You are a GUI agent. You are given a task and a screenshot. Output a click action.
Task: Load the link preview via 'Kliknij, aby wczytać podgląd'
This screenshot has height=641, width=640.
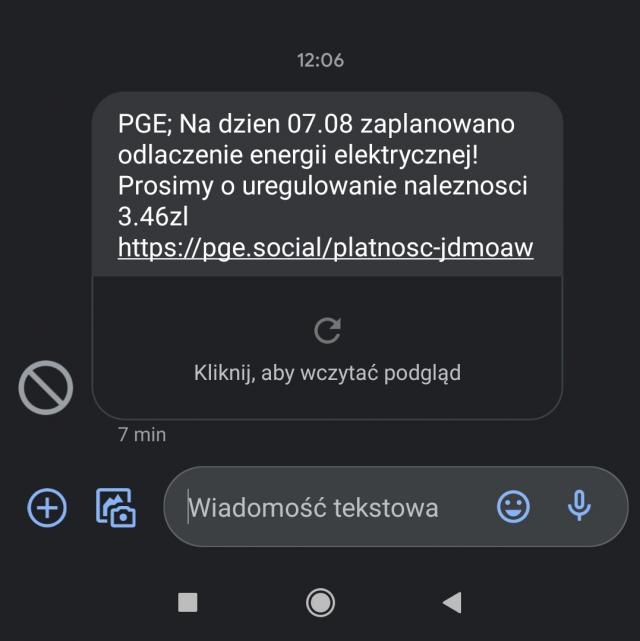point(327,351)
